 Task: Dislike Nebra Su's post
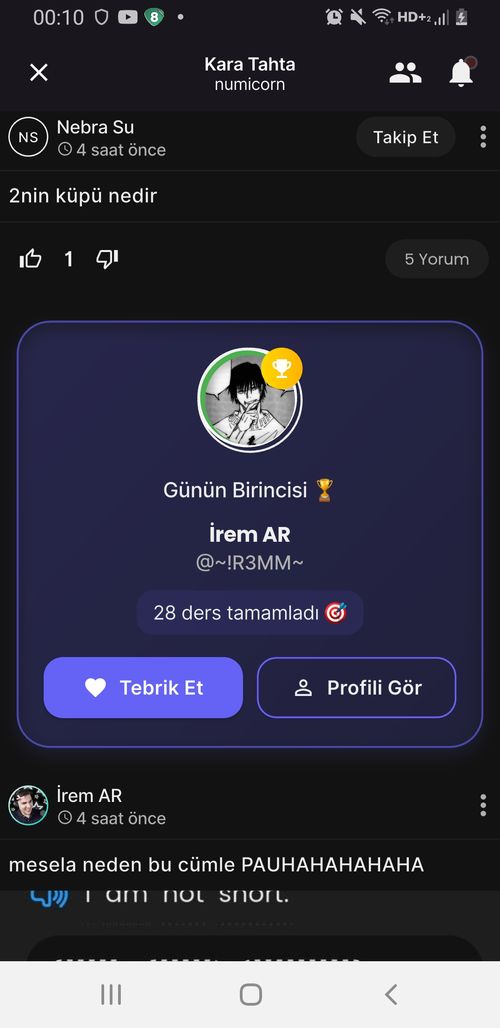pos(107,260)
